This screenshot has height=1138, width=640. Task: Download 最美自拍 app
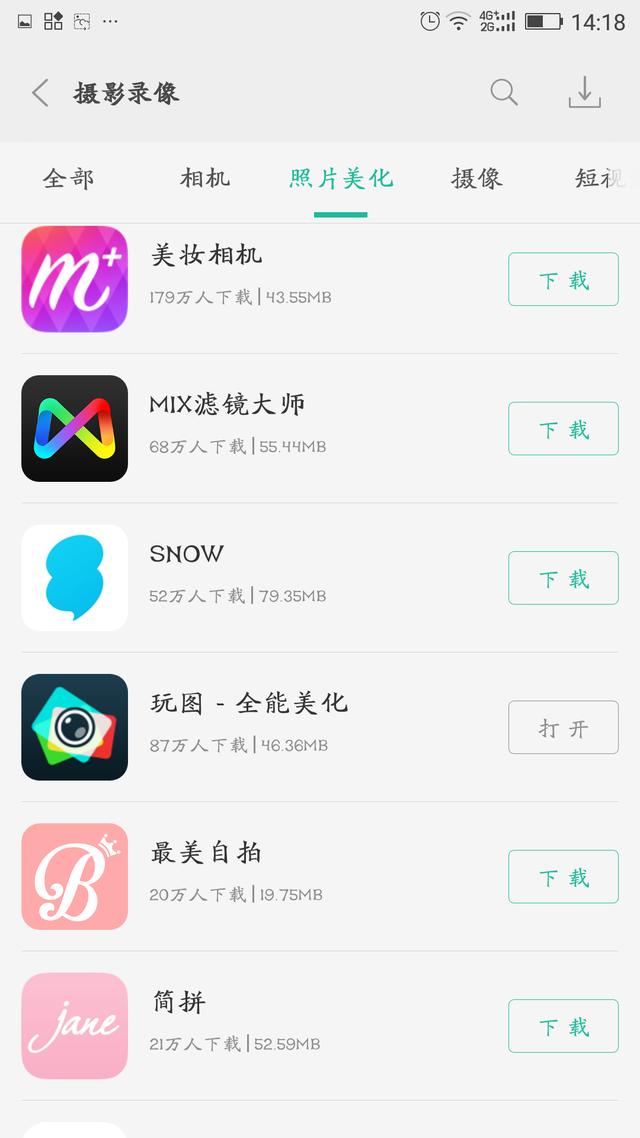(563, 877)
